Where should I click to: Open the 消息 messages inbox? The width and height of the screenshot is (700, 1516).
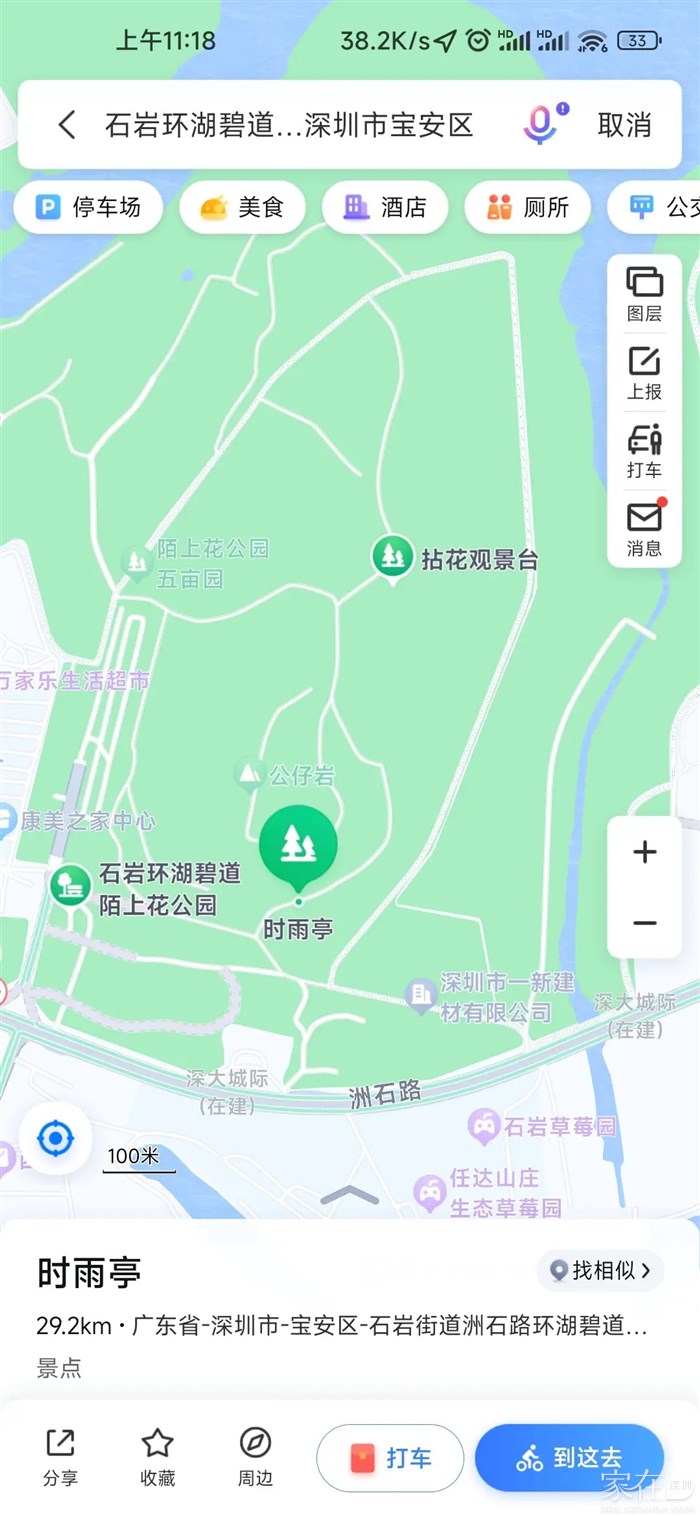[x=644, y=529]
